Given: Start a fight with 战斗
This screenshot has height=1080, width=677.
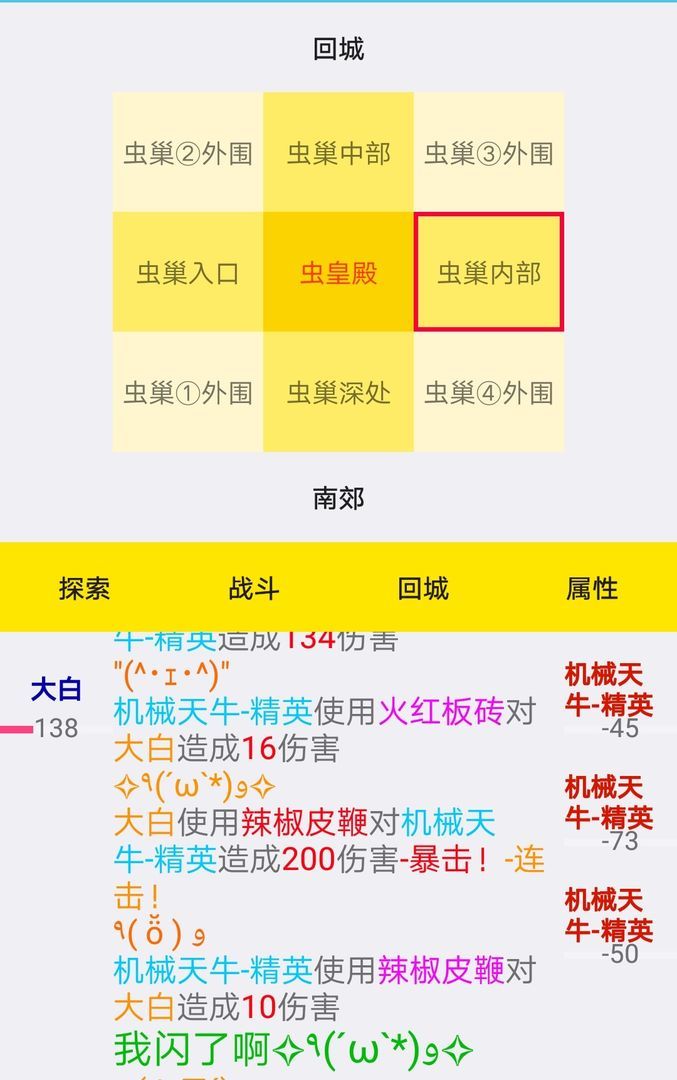Looking at the screenshot, I should point(254,588).
